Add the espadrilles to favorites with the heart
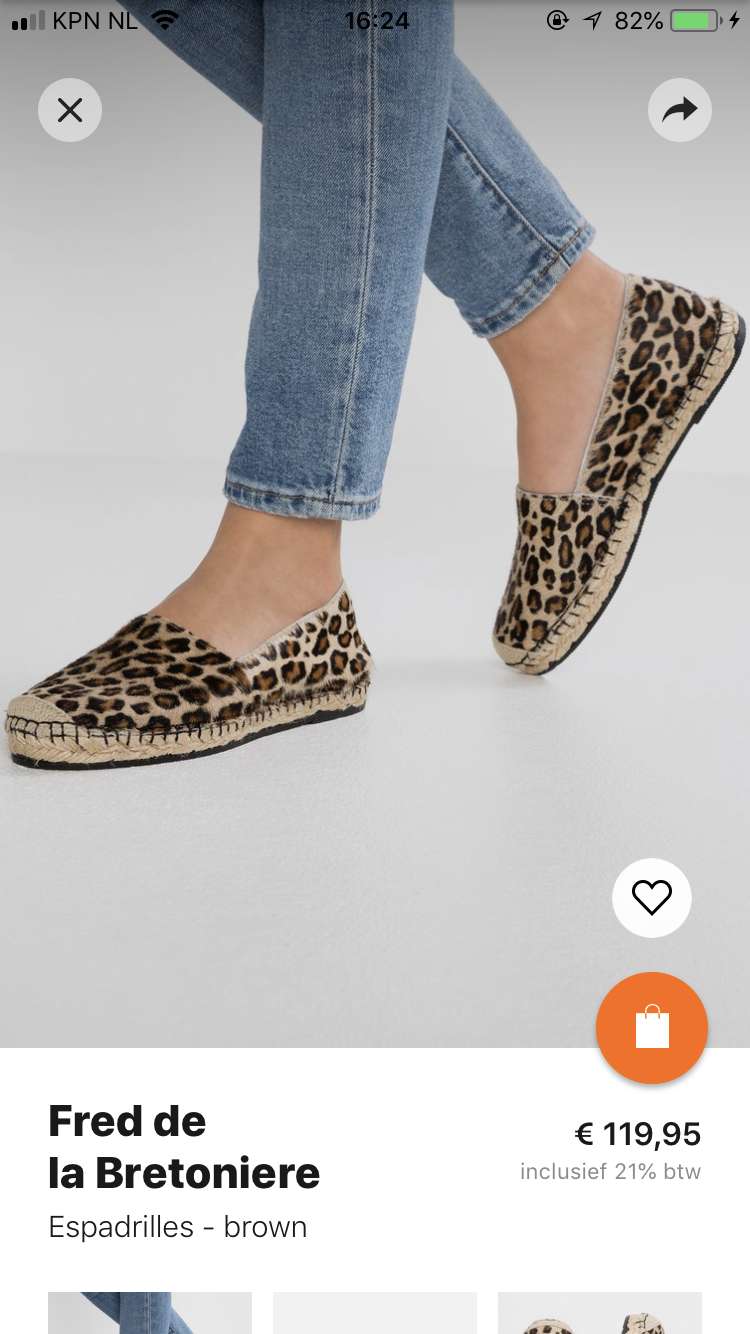 click(652, 898)
